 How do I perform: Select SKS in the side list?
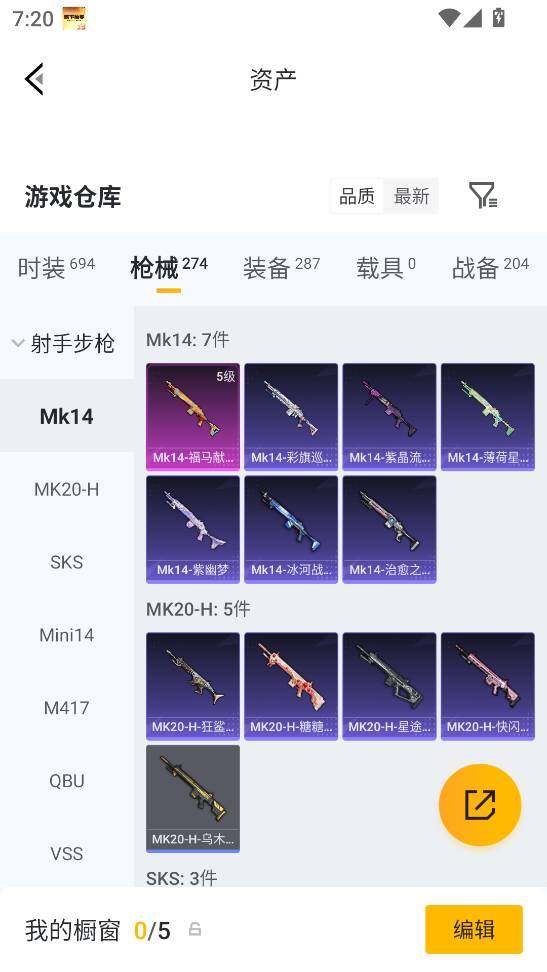click(66, 562)
